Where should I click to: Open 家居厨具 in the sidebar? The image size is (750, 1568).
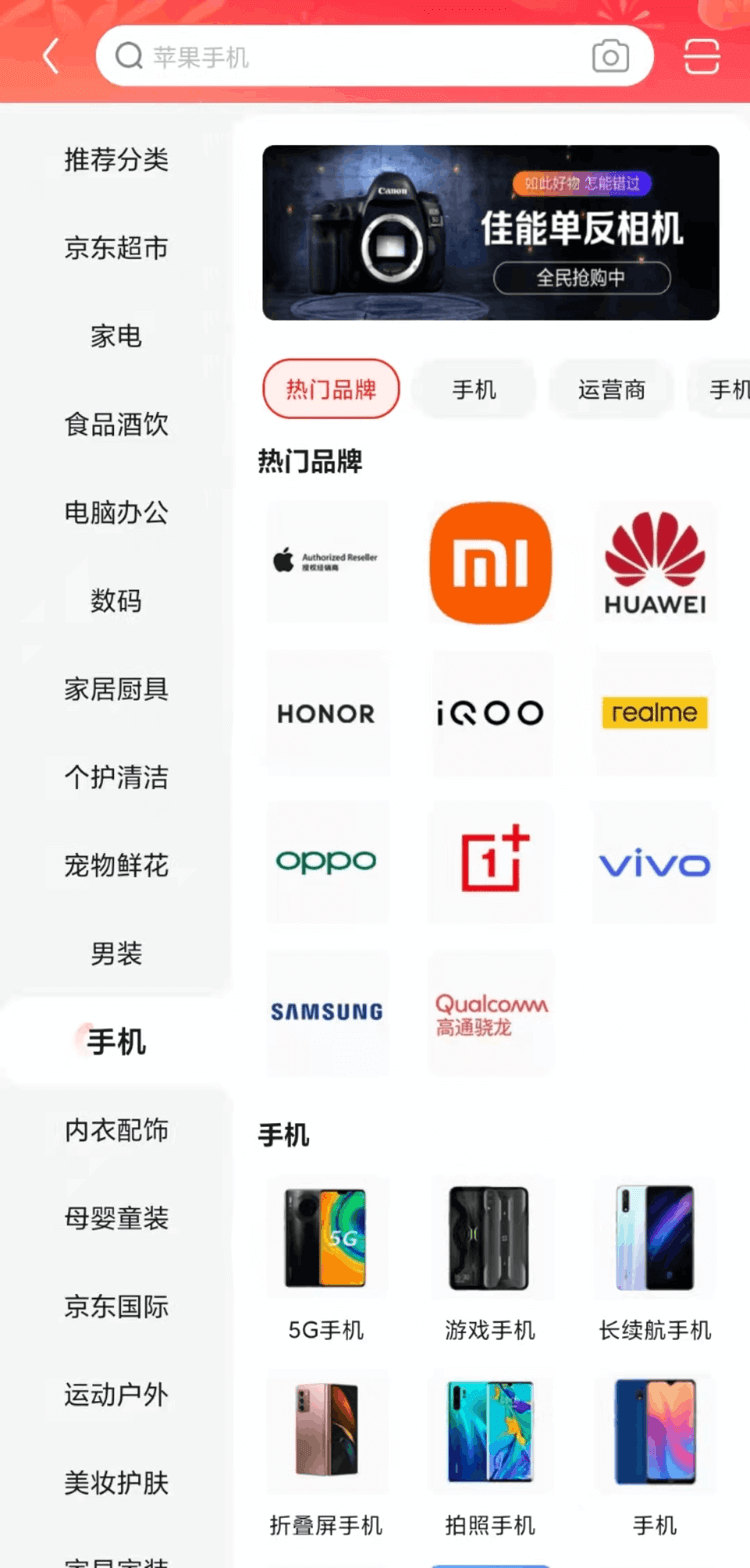tap(116, 689)
